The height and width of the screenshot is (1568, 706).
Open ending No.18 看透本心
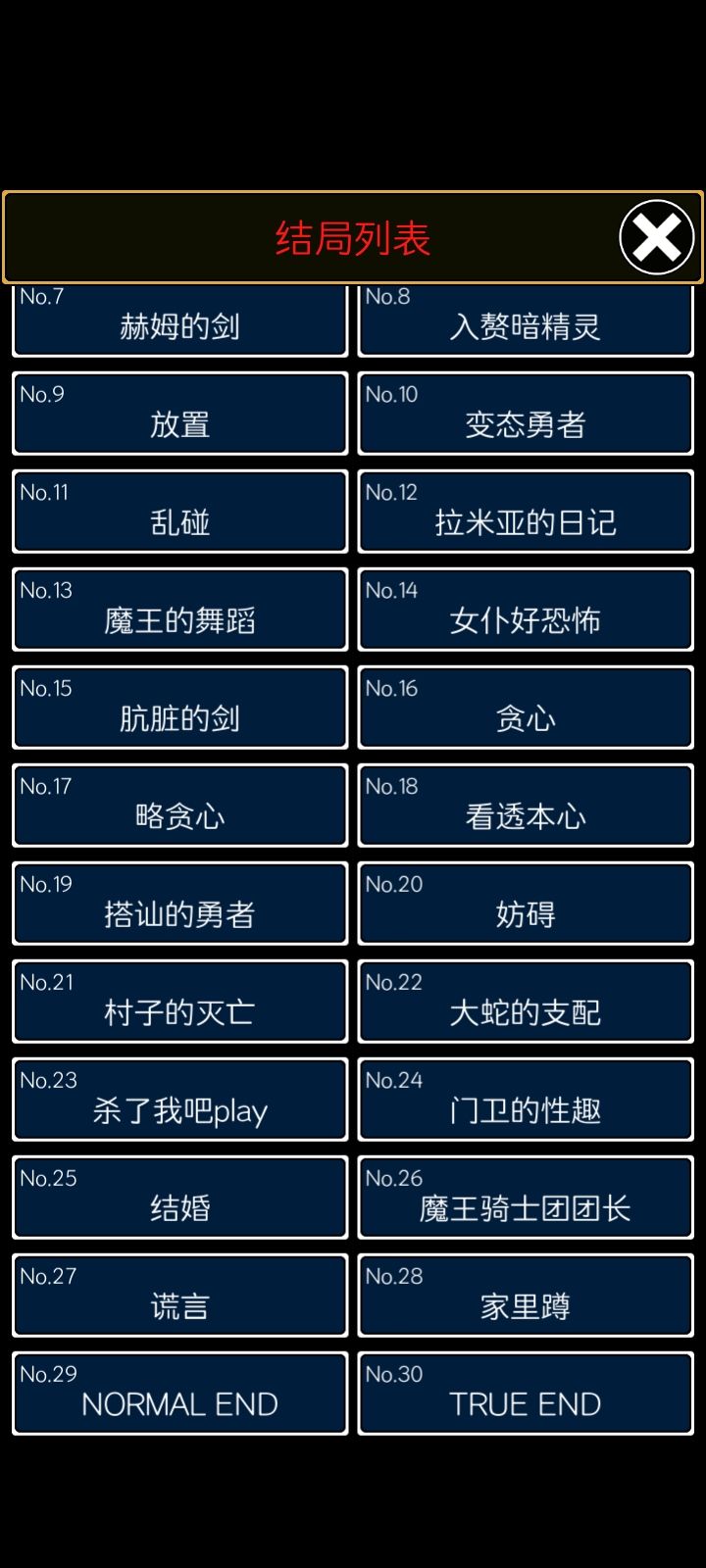pyautogui.click(x=526, y=806)
